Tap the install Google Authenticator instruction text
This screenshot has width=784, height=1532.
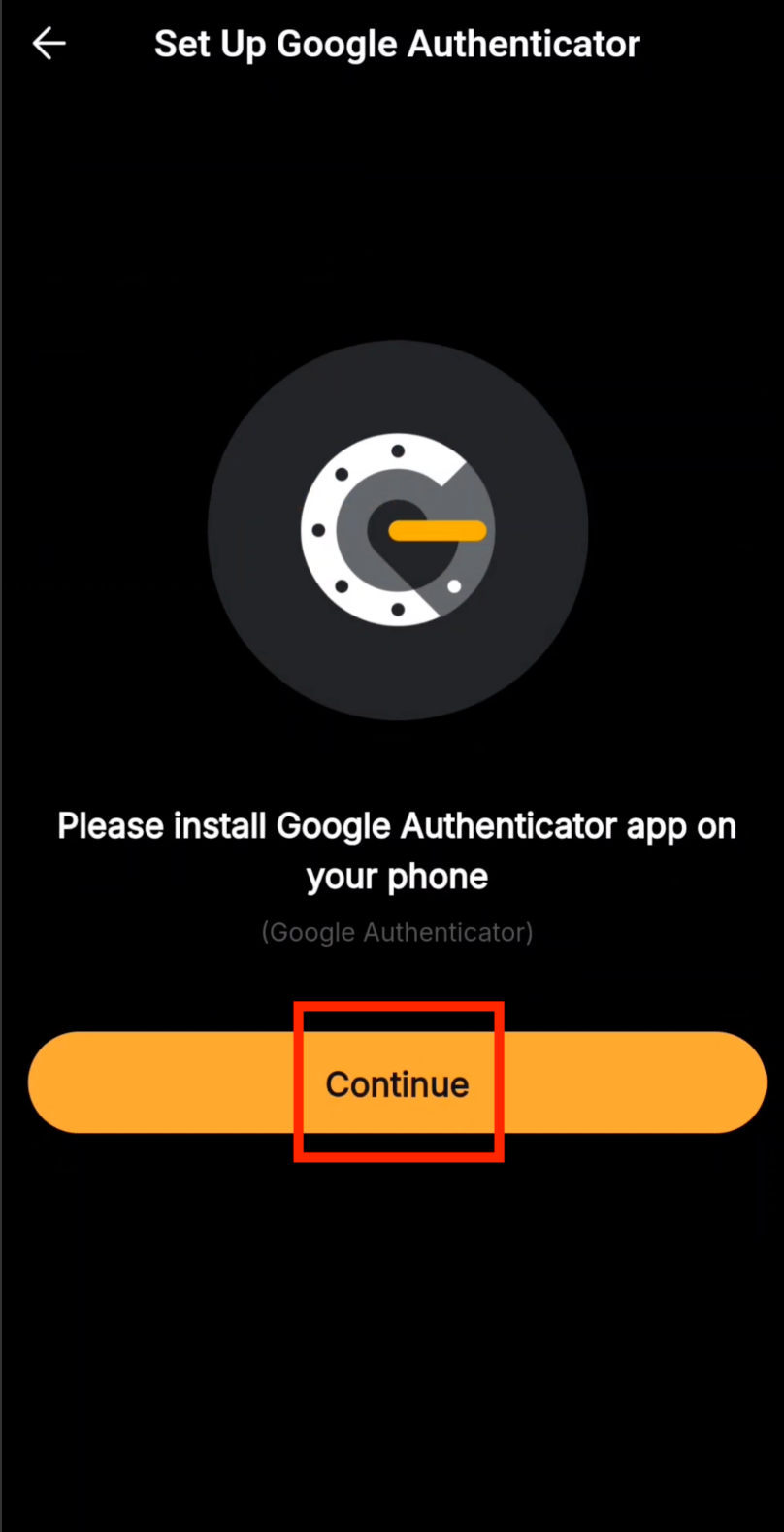coord(397,850)
